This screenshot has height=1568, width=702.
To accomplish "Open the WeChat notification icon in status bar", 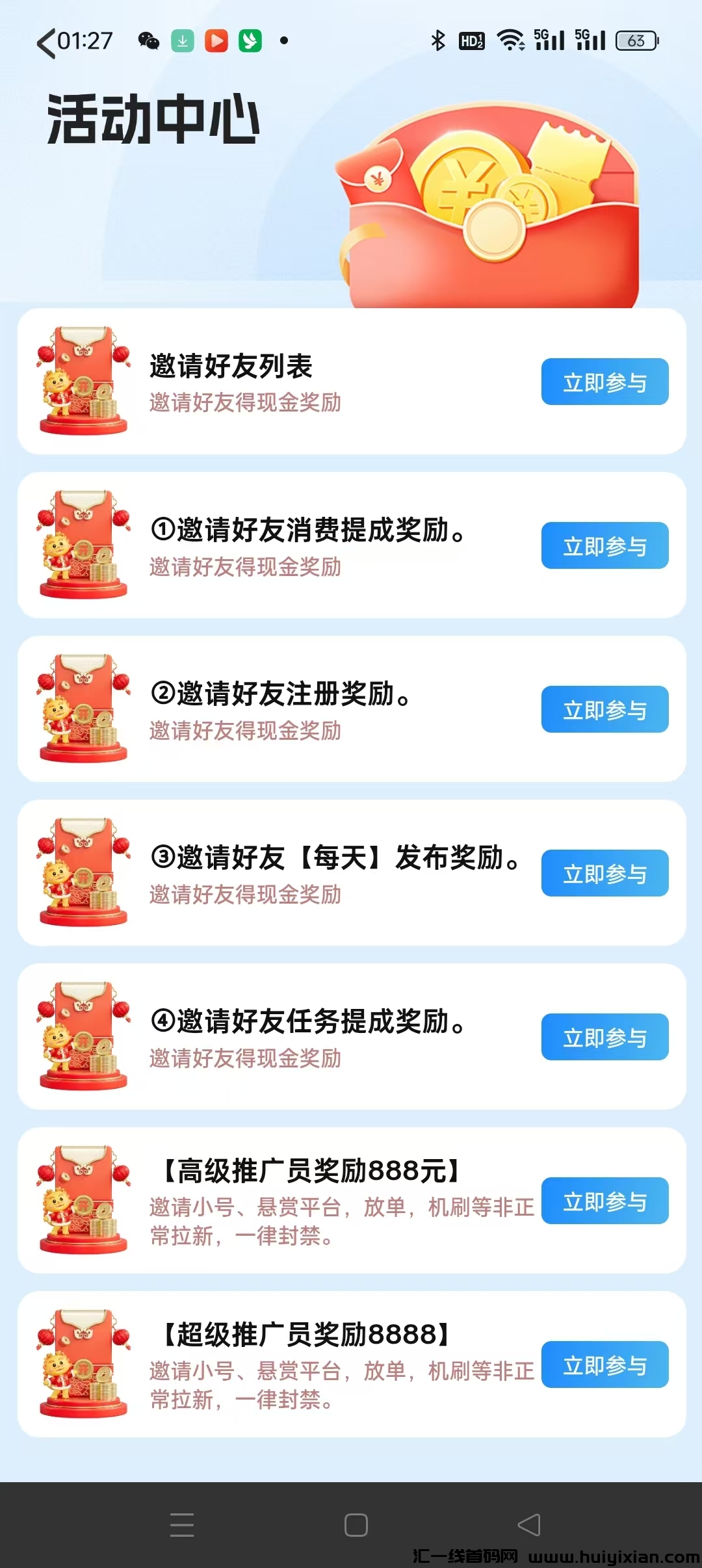I will (x=151, y=40).
